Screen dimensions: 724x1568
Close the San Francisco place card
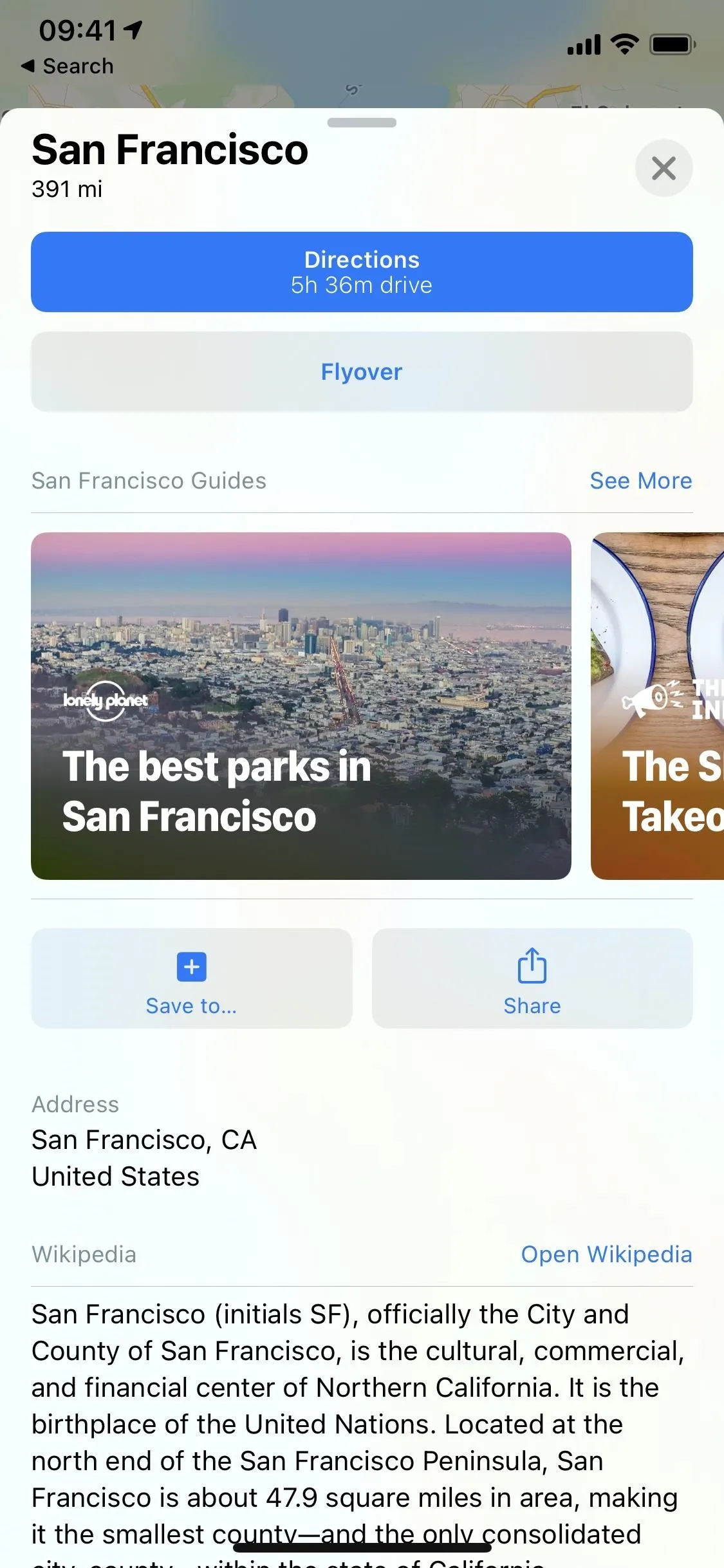[664, 168]
